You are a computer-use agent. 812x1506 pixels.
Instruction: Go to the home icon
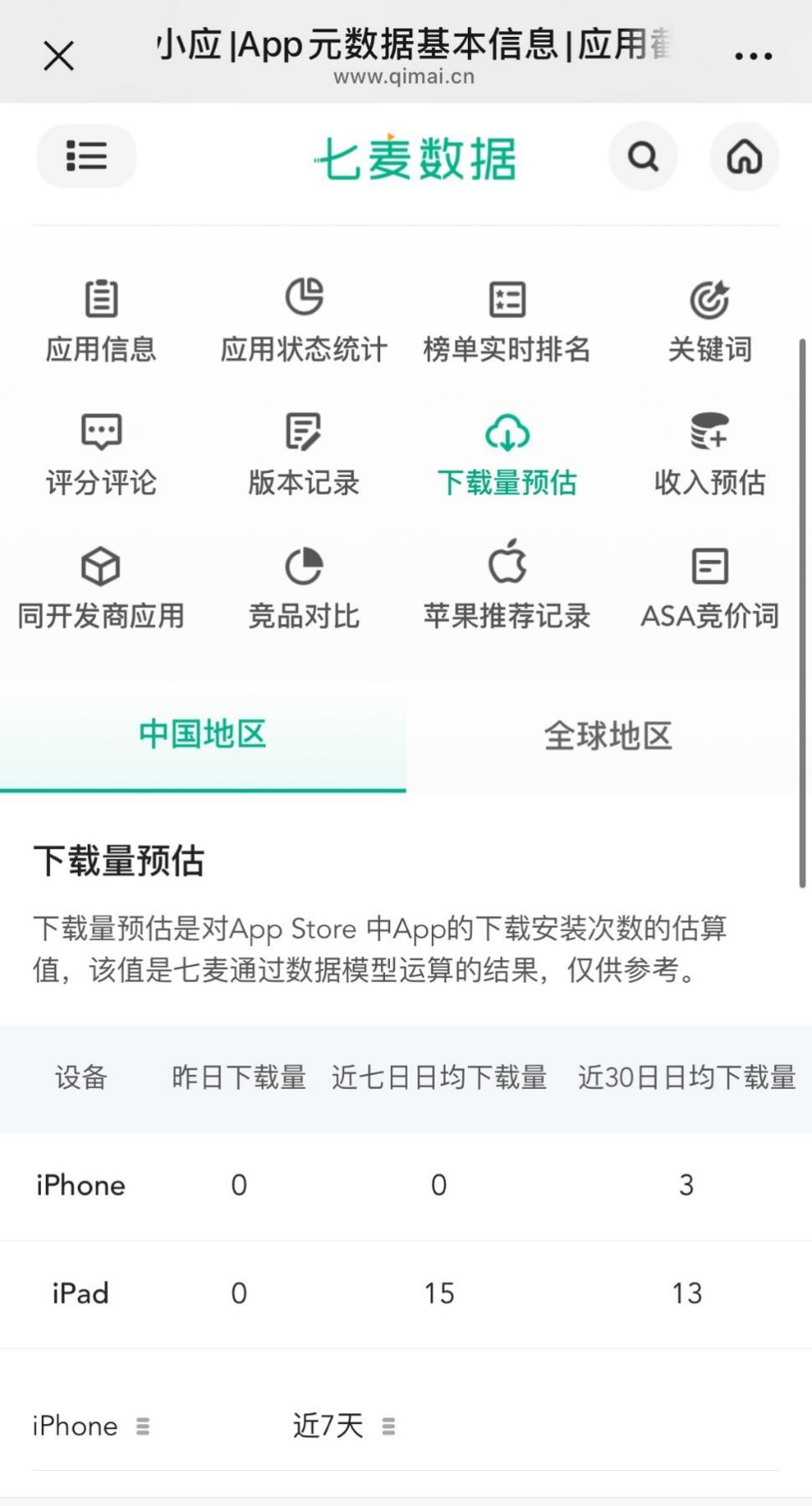tap(744, 157)
